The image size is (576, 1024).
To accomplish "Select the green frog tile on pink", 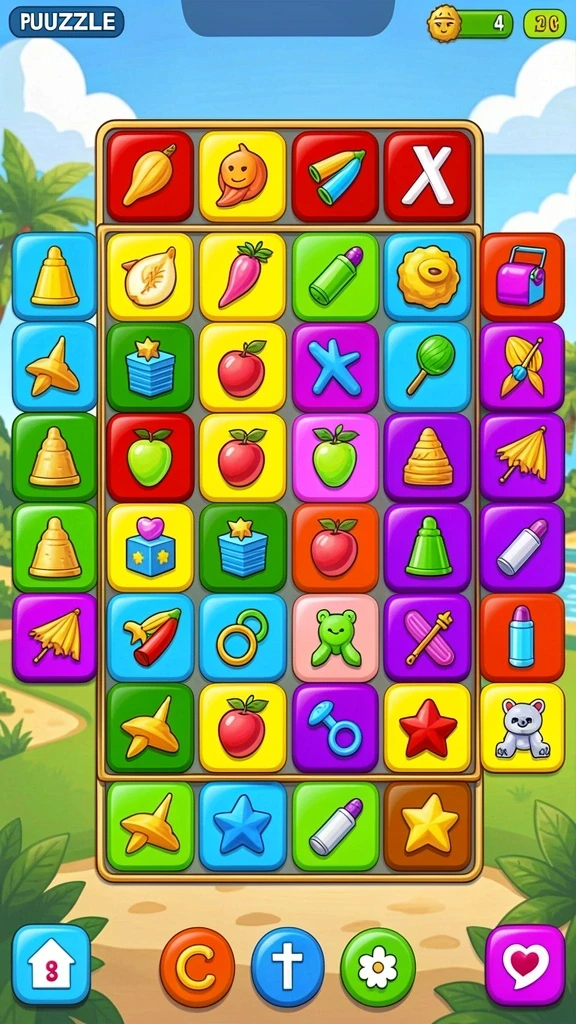I will coord(335,637).
